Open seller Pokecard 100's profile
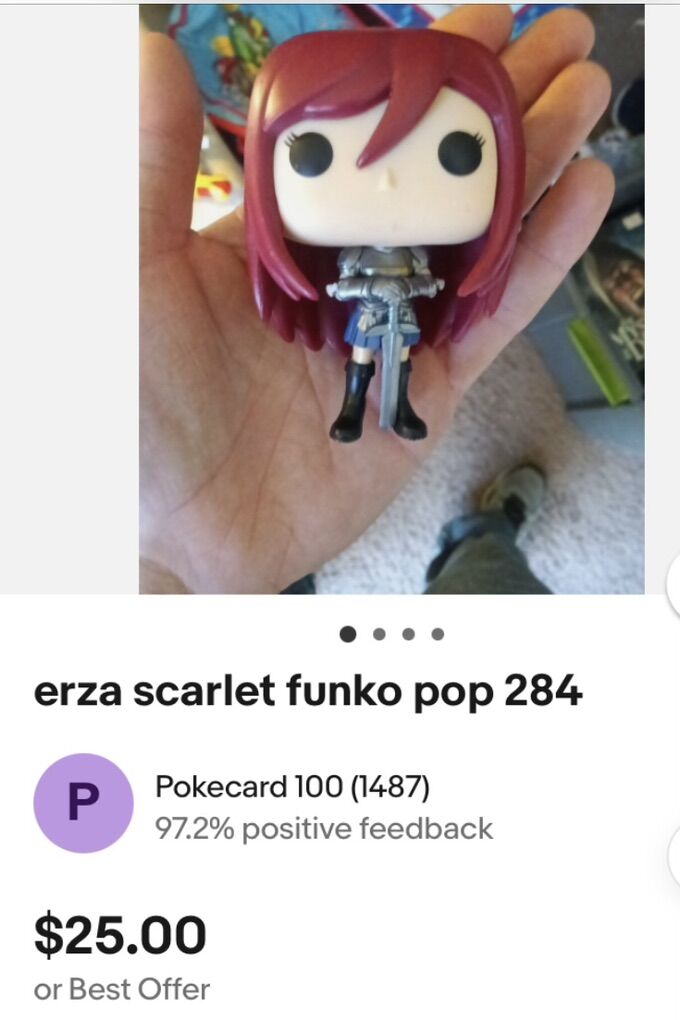 tap(293, 787)
